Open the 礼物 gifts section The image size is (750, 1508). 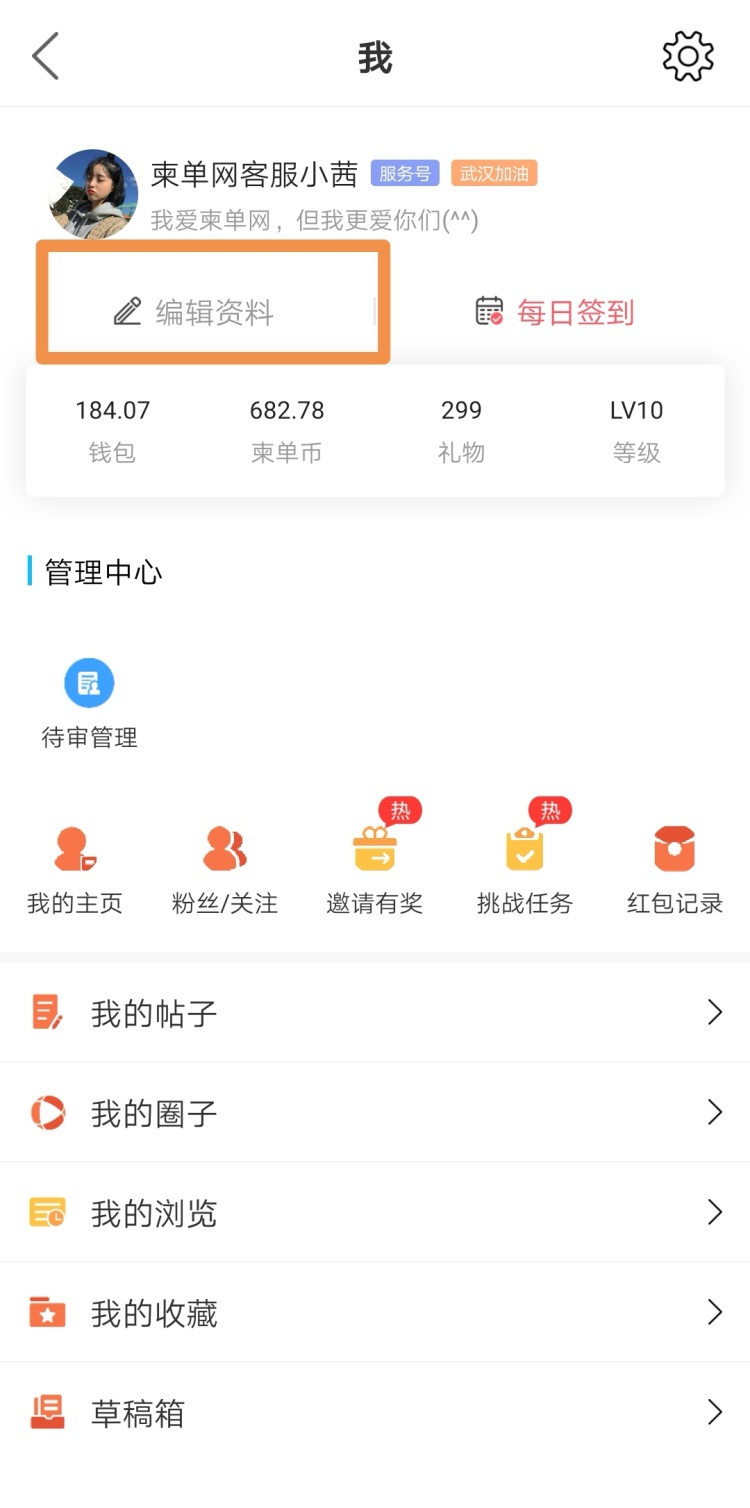[461, 431]
